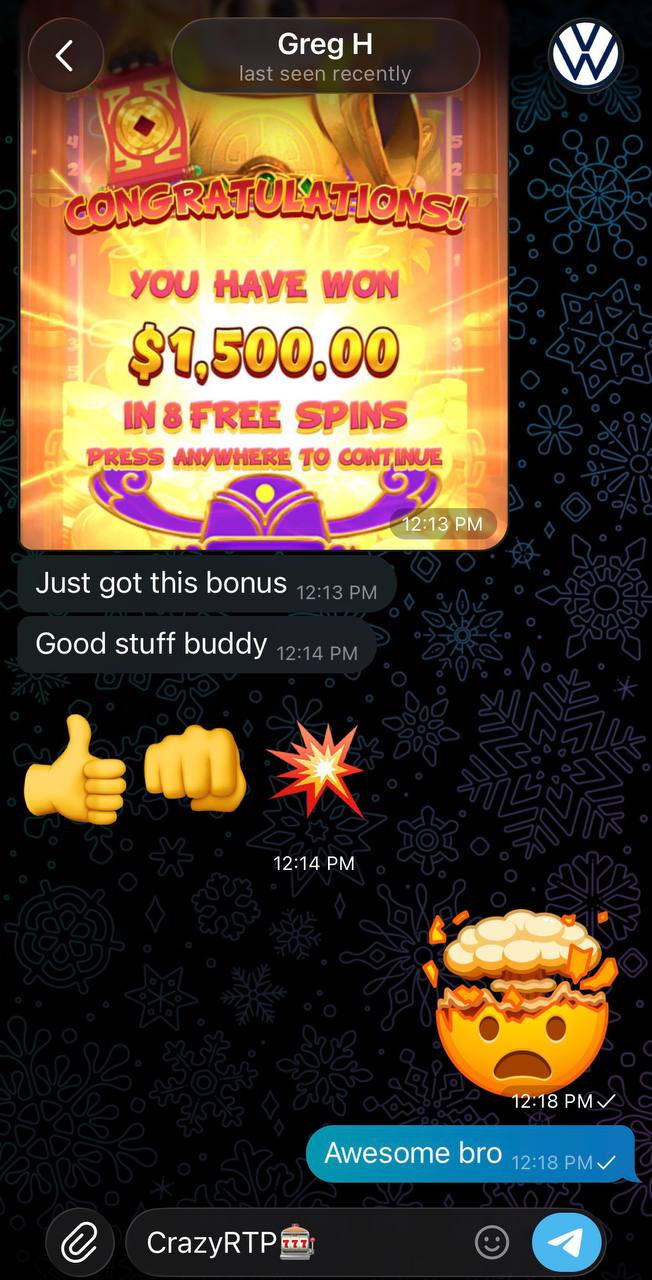
Task: Go back to the chat list
Action: [x=65, y=56]
